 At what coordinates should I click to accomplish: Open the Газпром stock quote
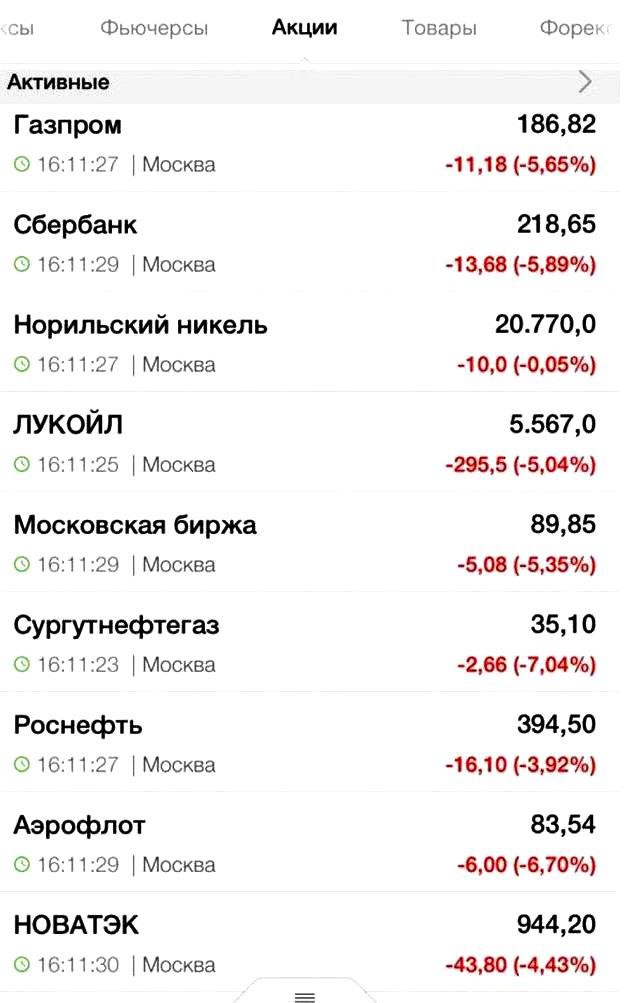(x=309, y=146)
